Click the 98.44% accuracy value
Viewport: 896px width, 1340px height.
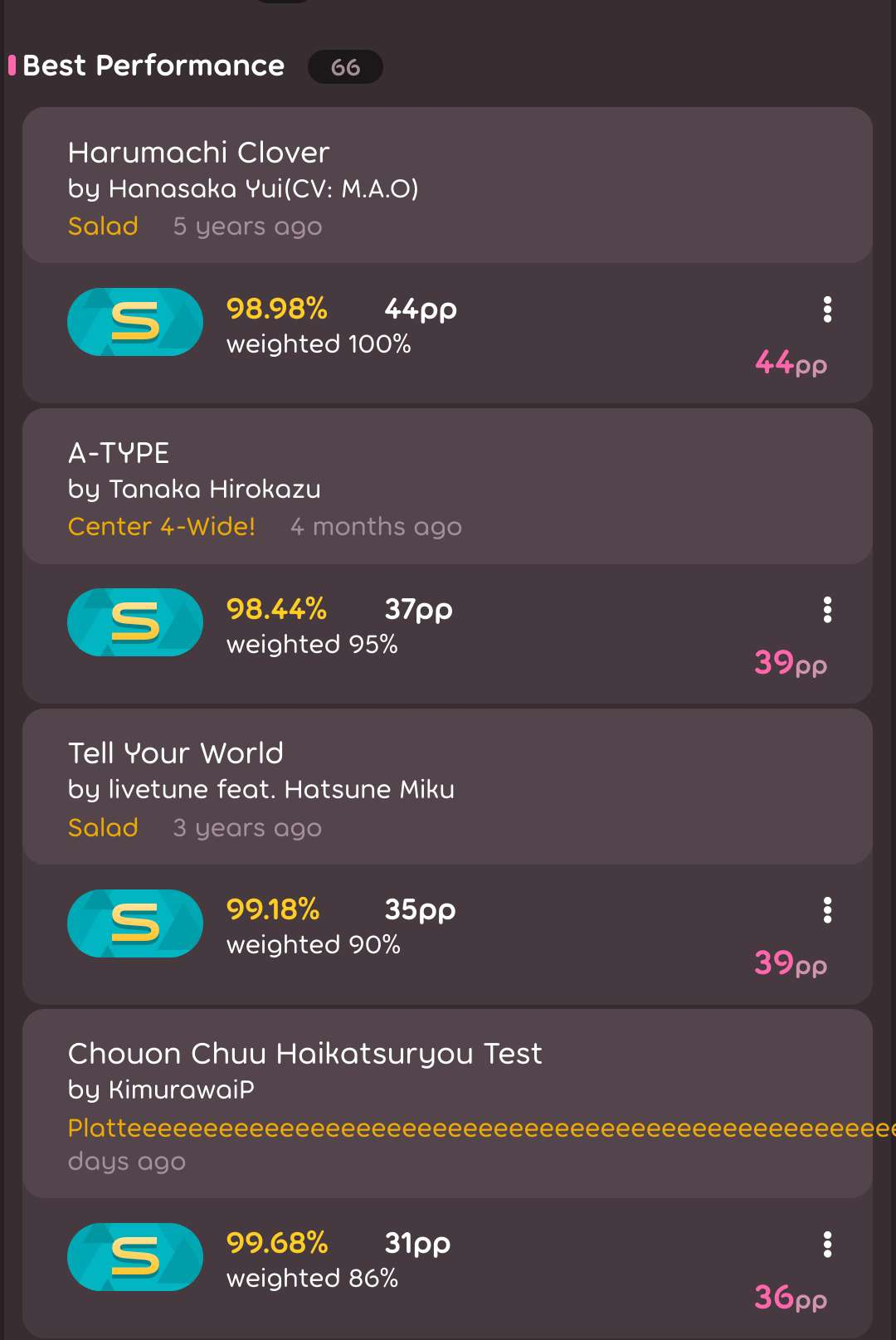pyautogui.click(x=277, y=608)
